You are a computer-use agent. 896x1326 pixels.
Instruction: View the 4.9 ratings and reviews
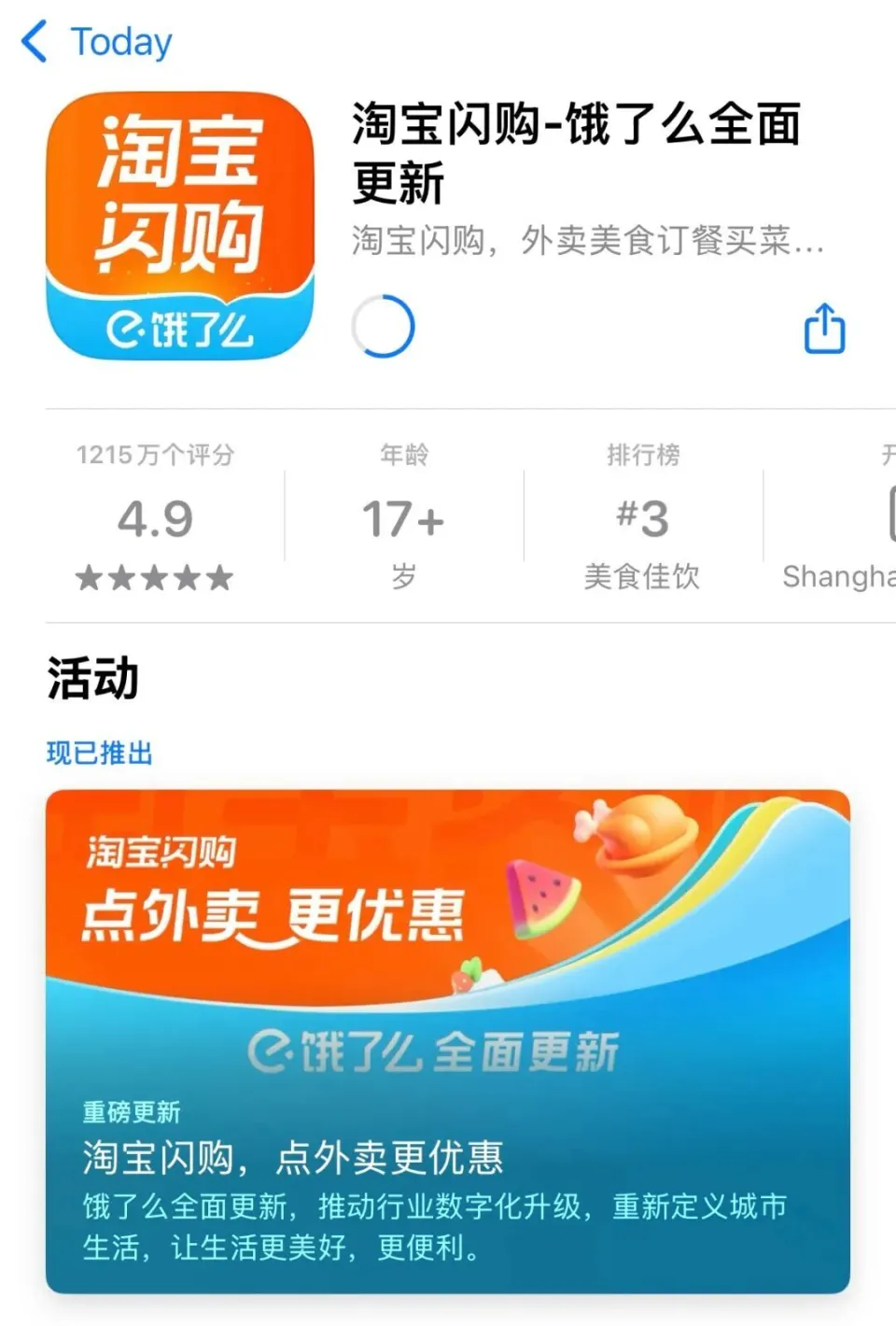click(155, 518)
